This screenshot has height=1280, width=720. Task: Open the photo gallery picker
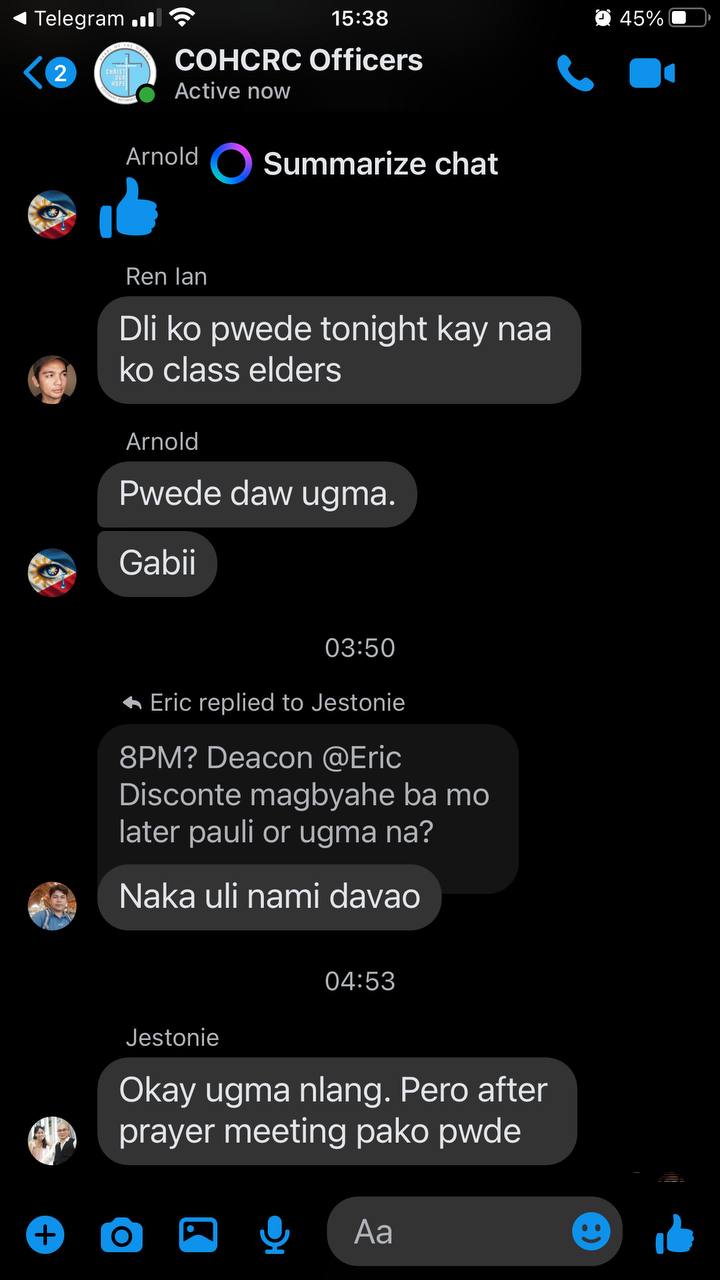(198, 1235)
